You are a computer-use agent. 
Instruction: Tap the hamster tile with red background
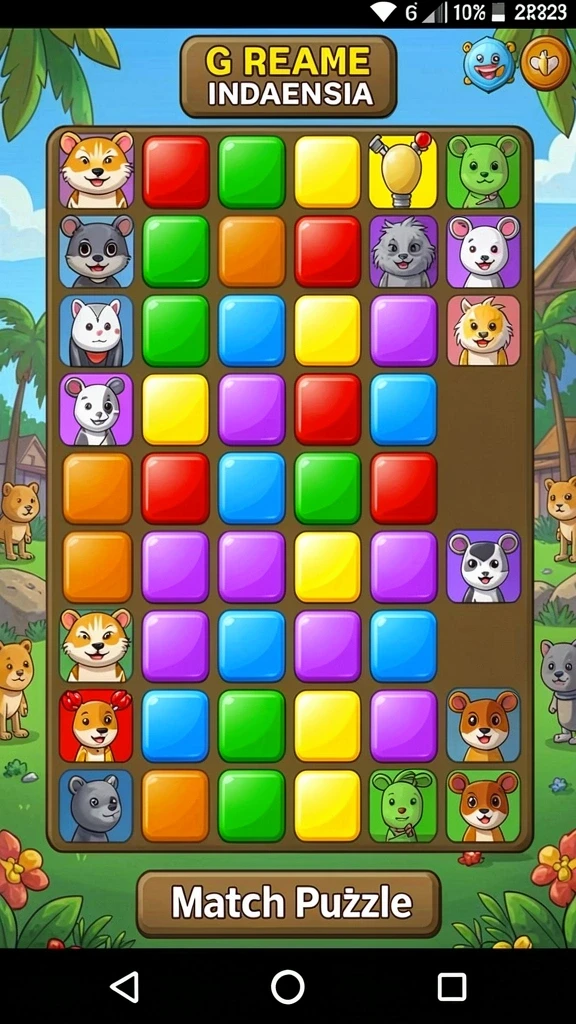96,726
